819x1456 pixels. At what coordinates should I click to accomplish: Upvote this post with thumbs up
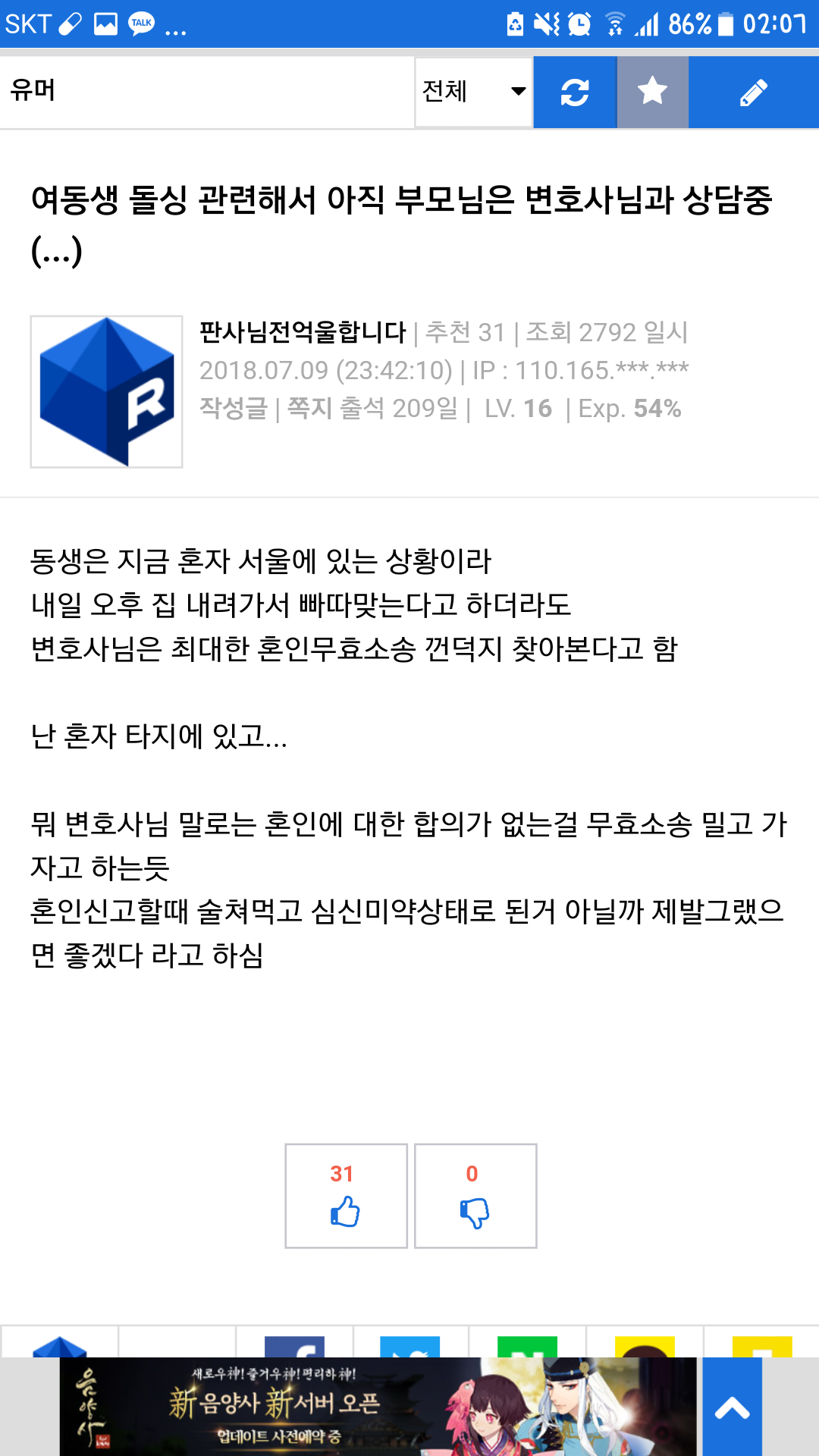346,1196
